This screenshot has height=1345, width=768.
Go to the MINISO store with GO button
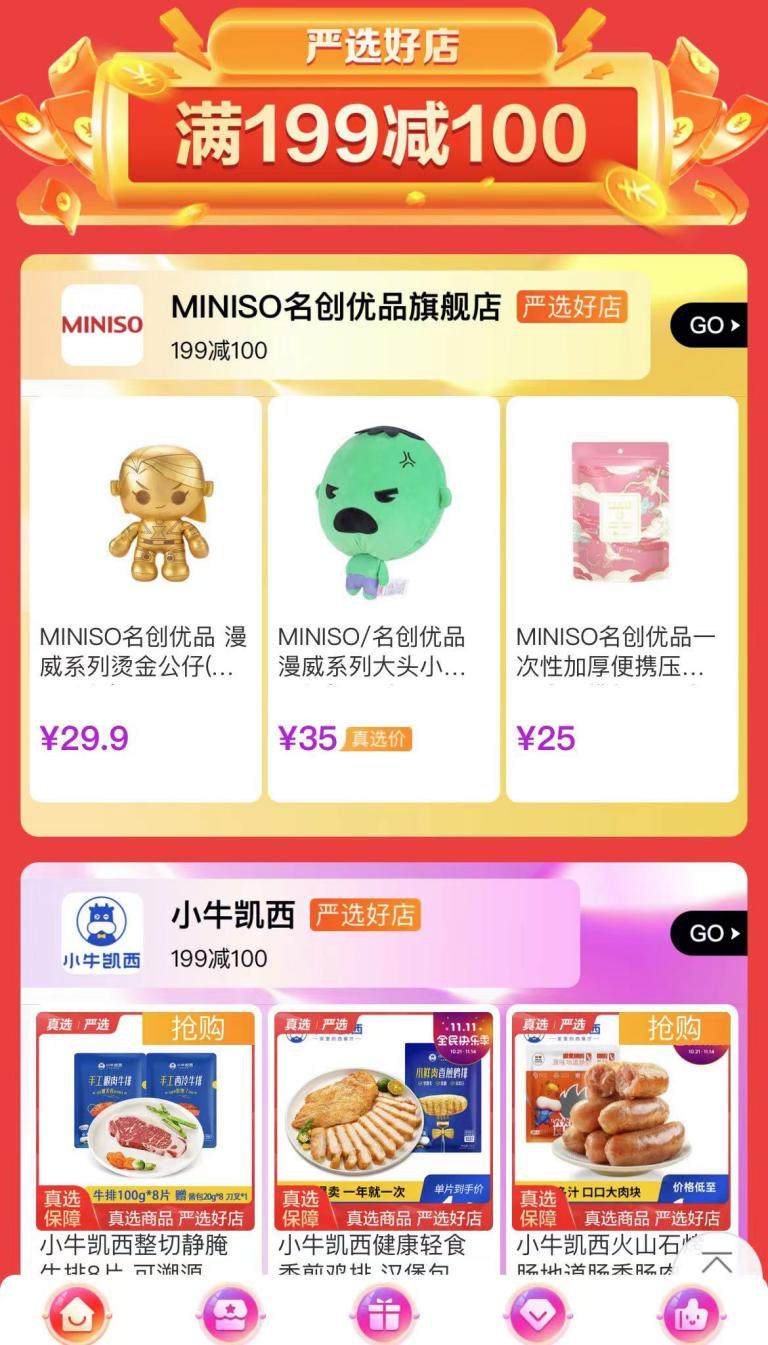point(710,325)
